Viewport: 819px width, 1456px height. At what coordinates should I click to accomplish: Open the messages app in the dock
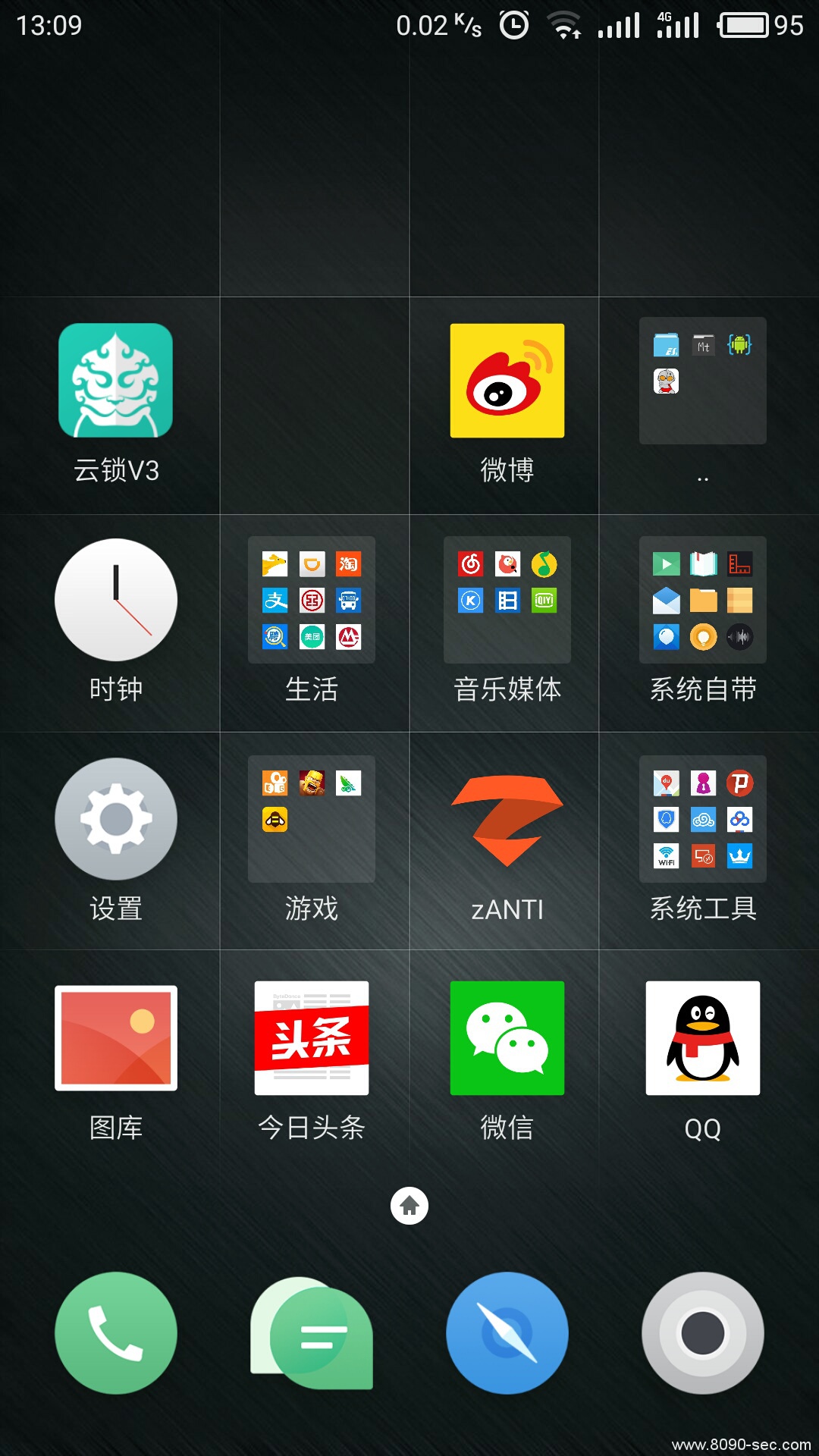312,1333
